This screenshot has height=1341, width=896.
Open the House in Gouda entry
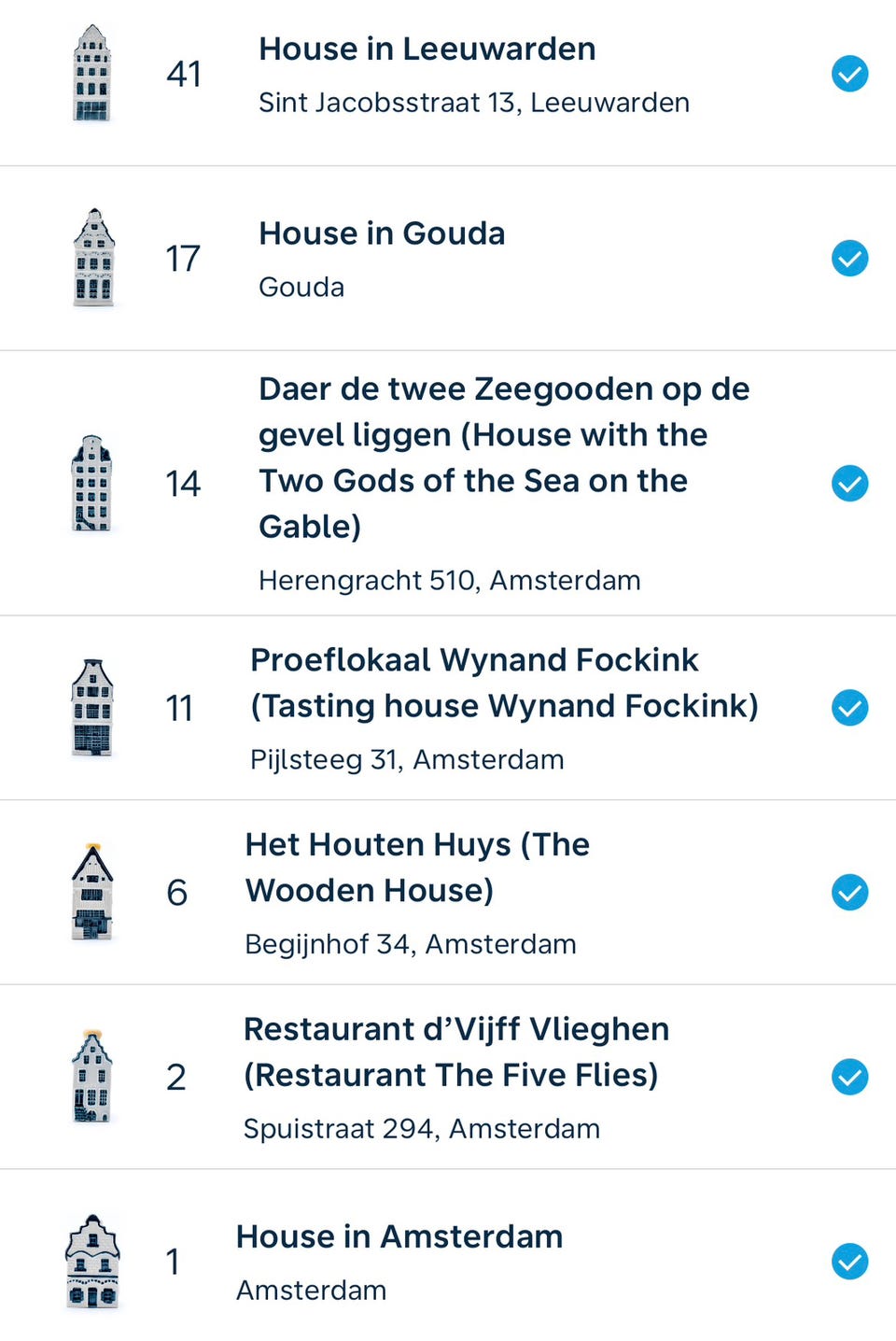[382, 233]
